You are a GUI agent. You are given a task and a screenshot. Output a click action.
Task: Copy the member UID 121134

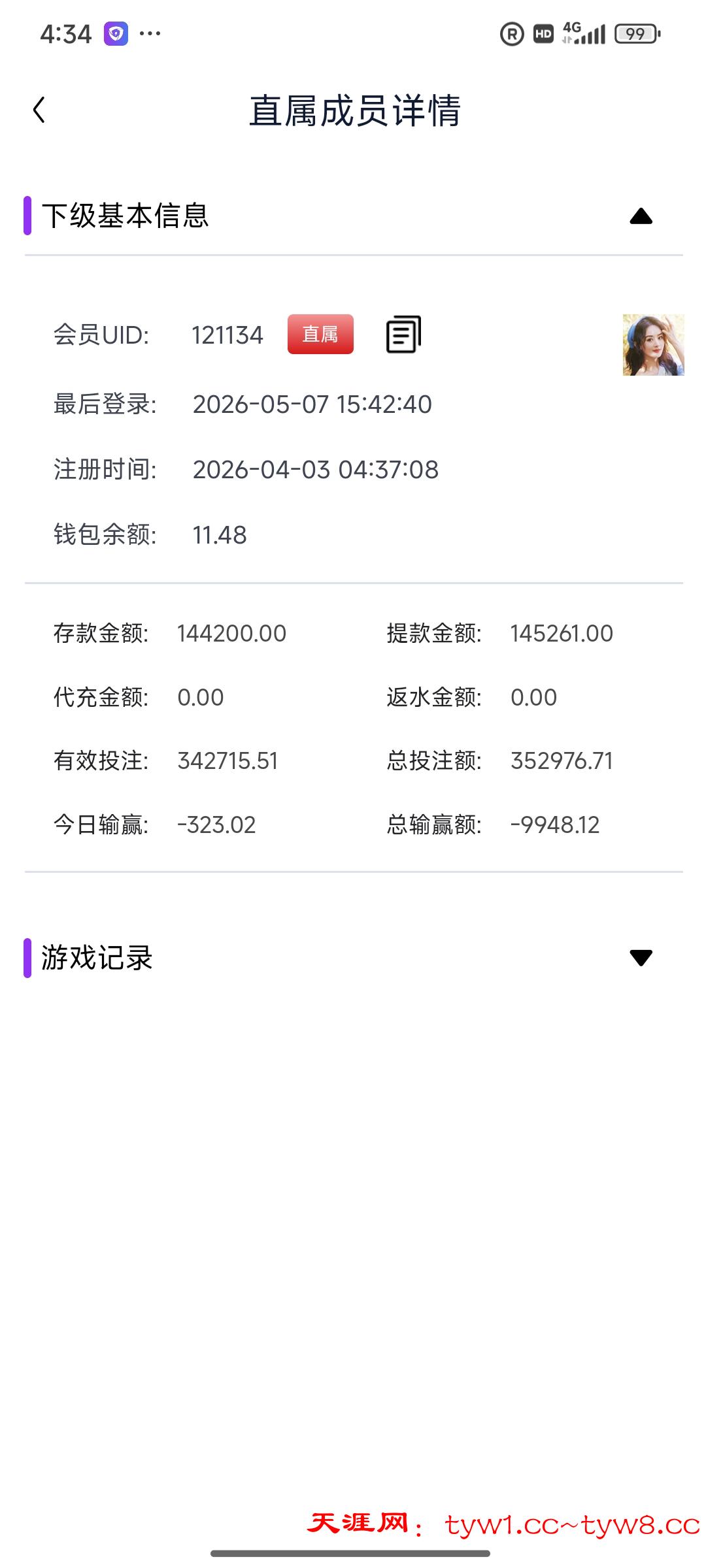403,335
